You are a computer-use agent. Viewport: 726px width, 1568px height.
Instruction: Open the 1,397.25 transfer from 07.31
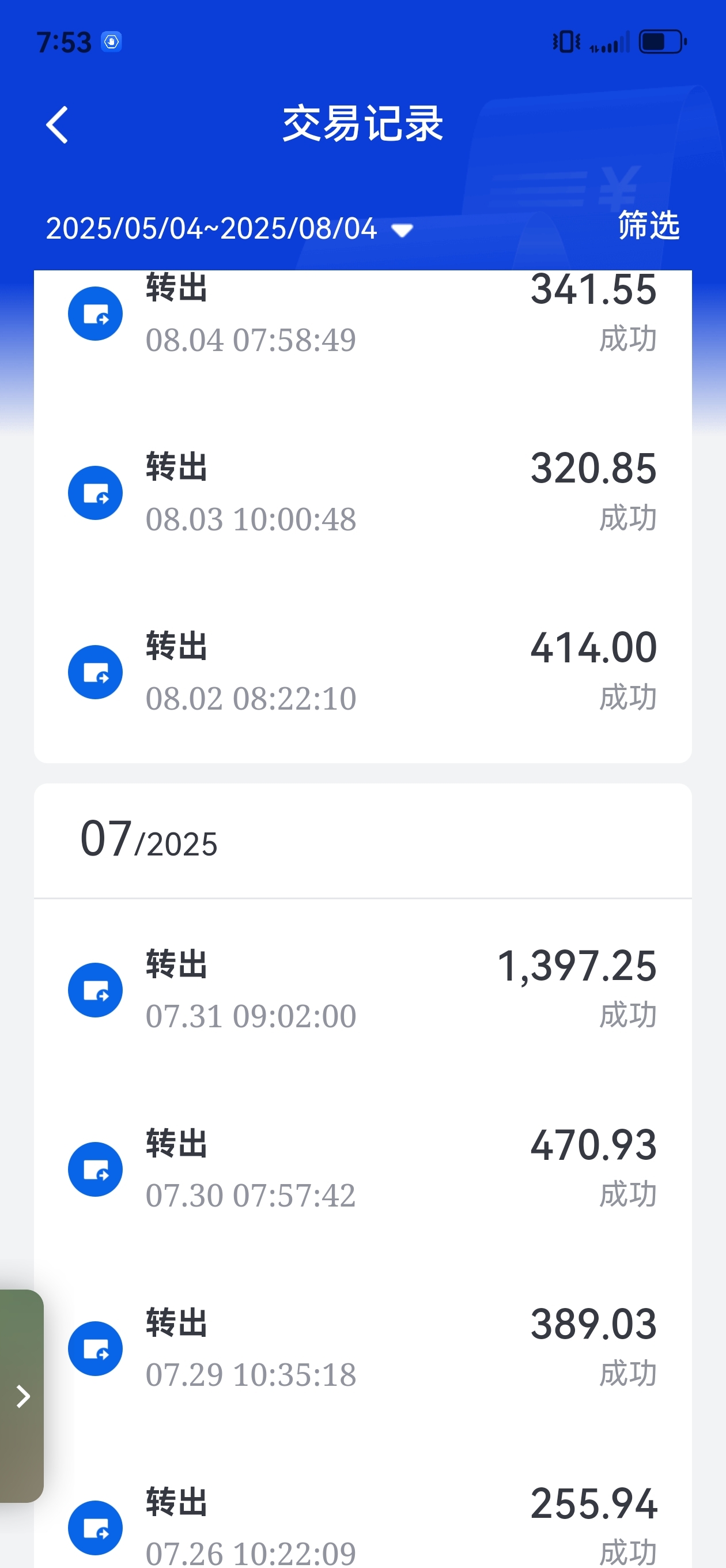click(x=362, y=990)
